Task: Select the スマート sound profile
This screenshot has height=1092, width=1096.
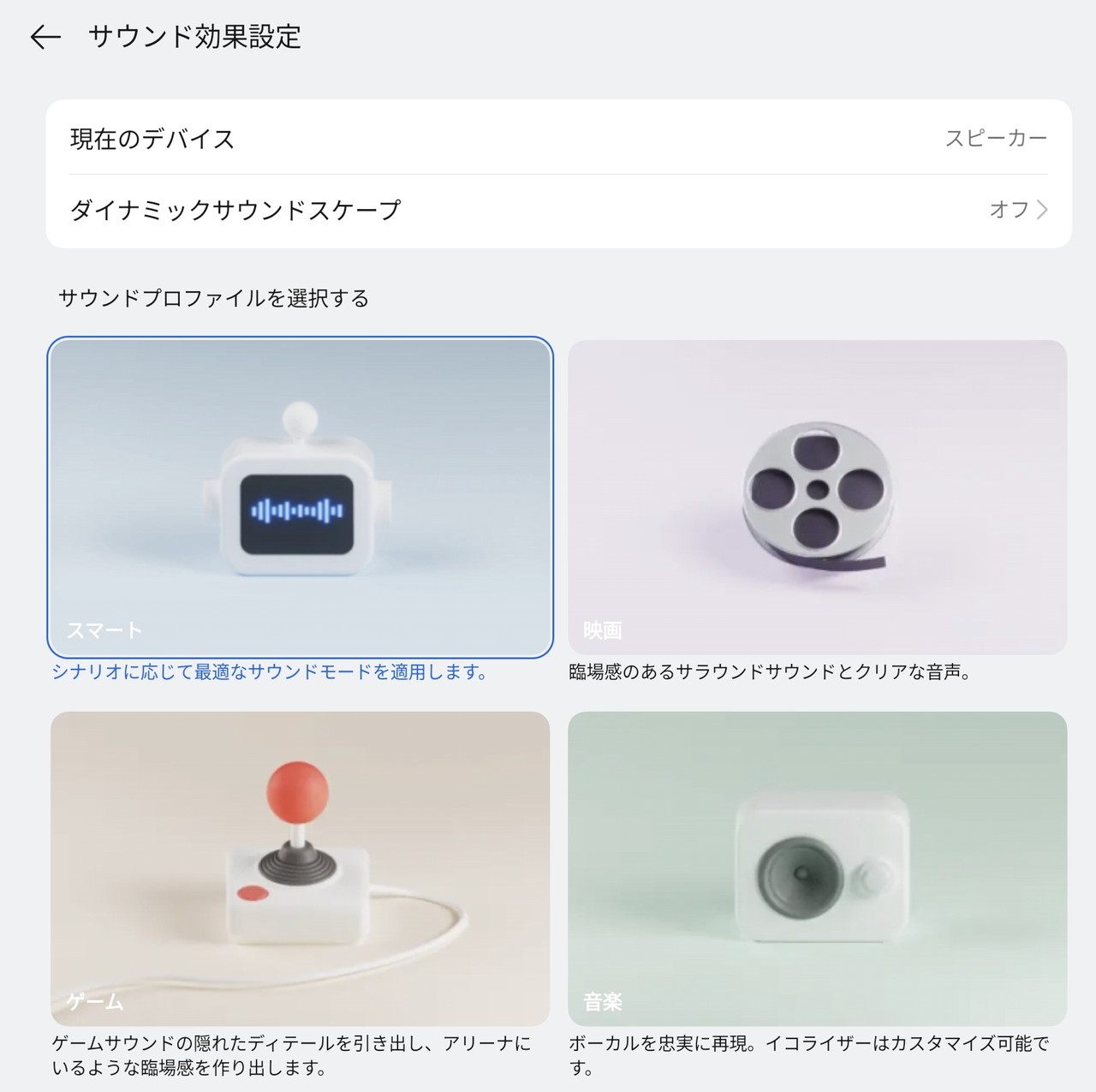Action: (x=300, y=498)
